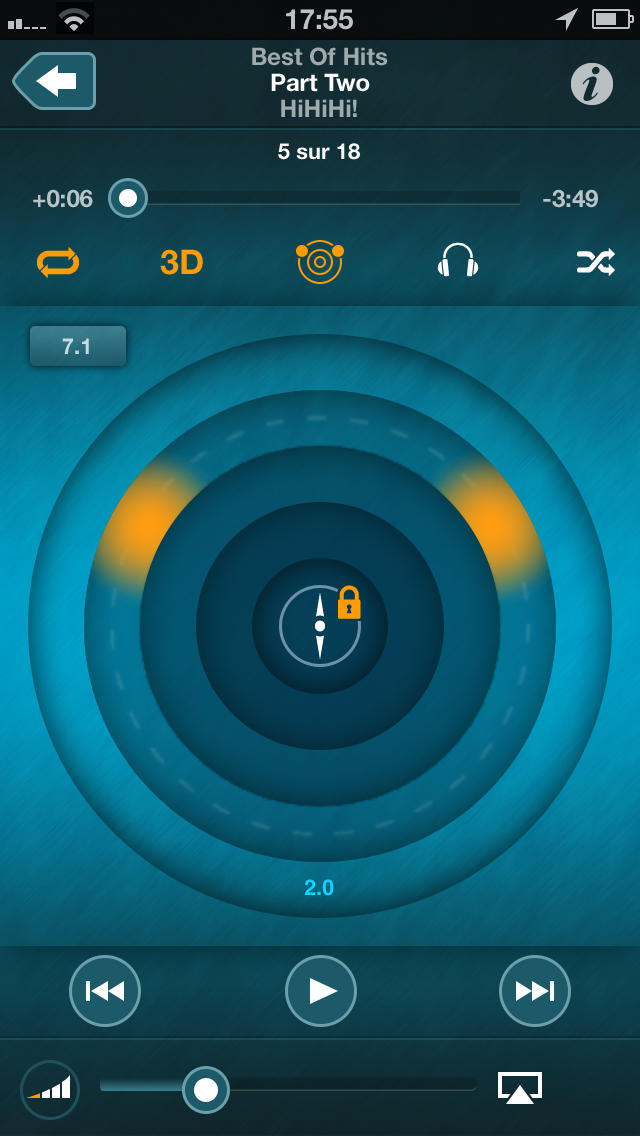Tap the compass in the circle center

click(320, 625)
